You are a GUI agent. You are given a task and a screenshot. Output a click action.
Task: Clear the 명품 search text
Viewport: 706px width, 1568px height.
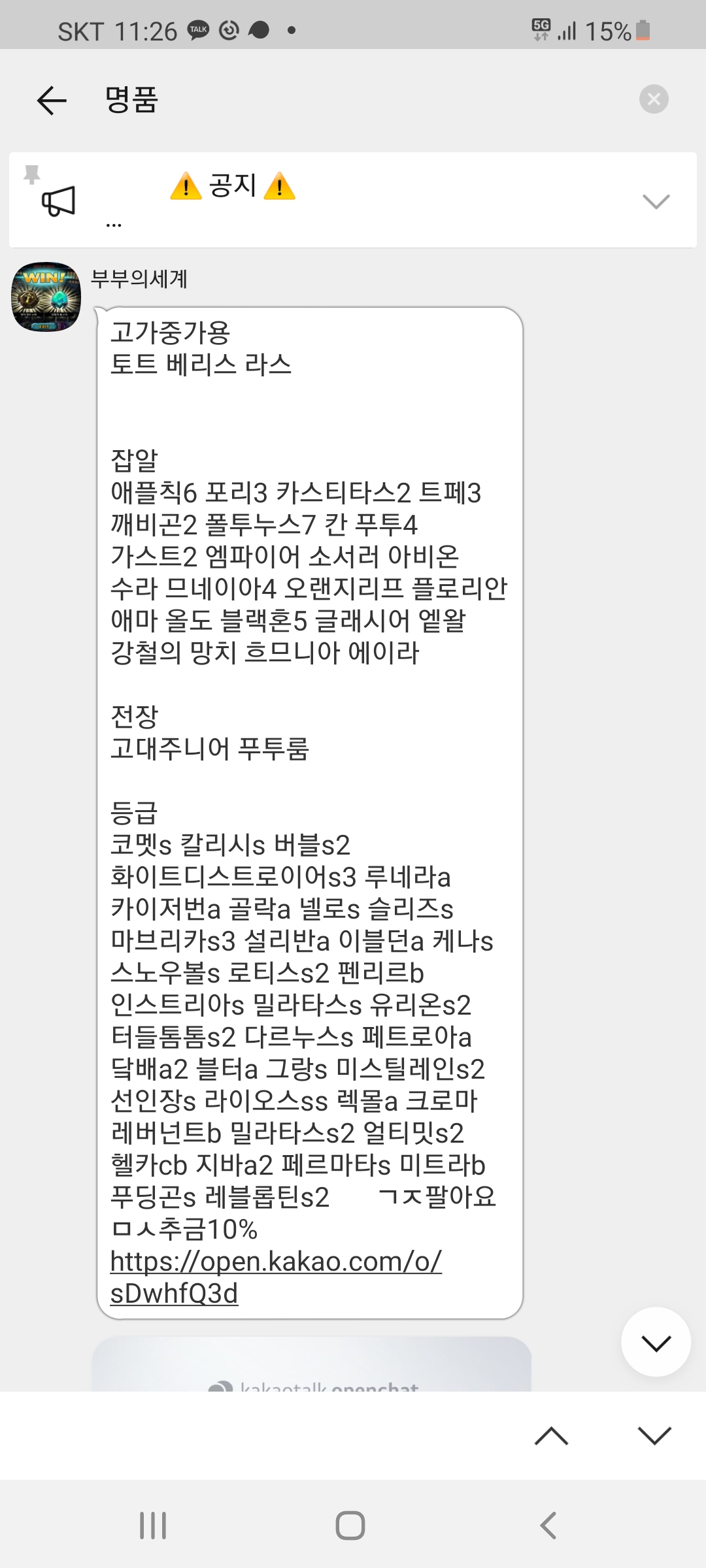click(654, 99)
